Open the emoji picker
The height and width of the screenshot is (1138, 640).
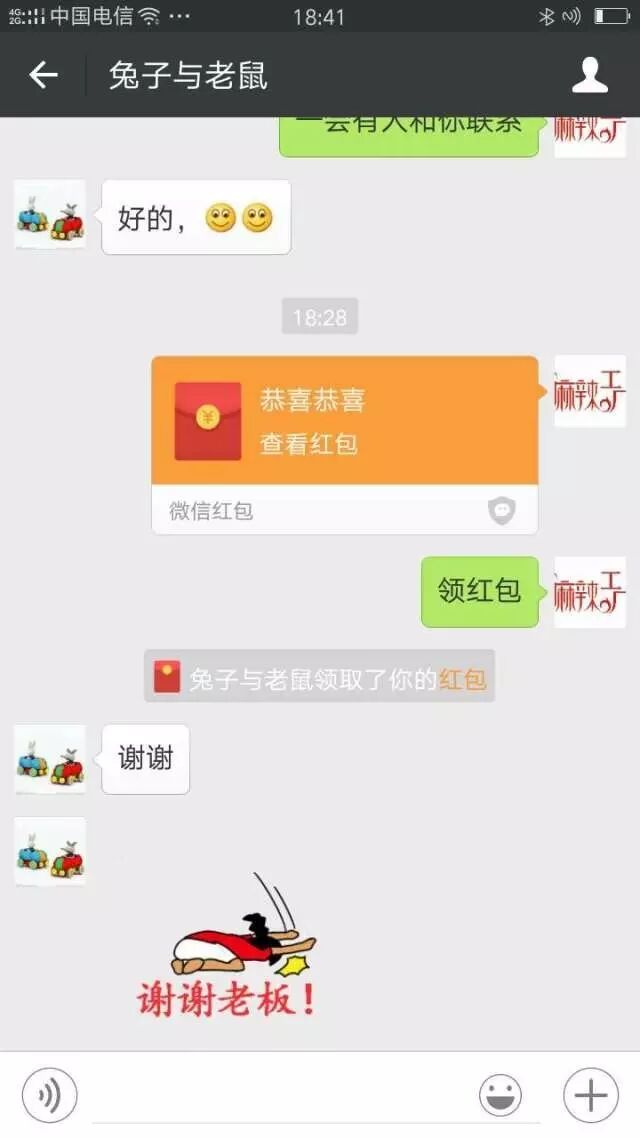(x=500, y=1095)
